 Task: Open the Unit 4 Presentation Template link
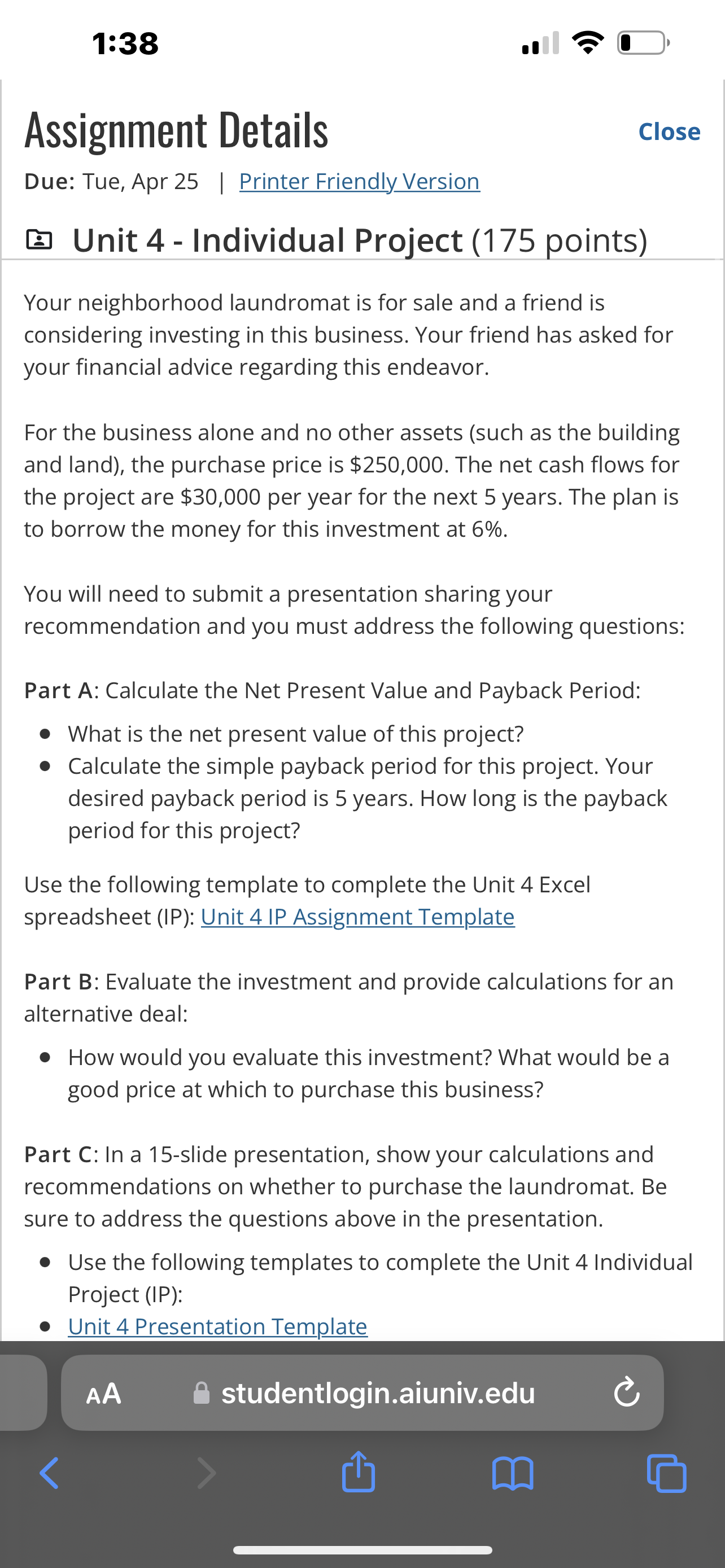click(x=217, y=1326)
